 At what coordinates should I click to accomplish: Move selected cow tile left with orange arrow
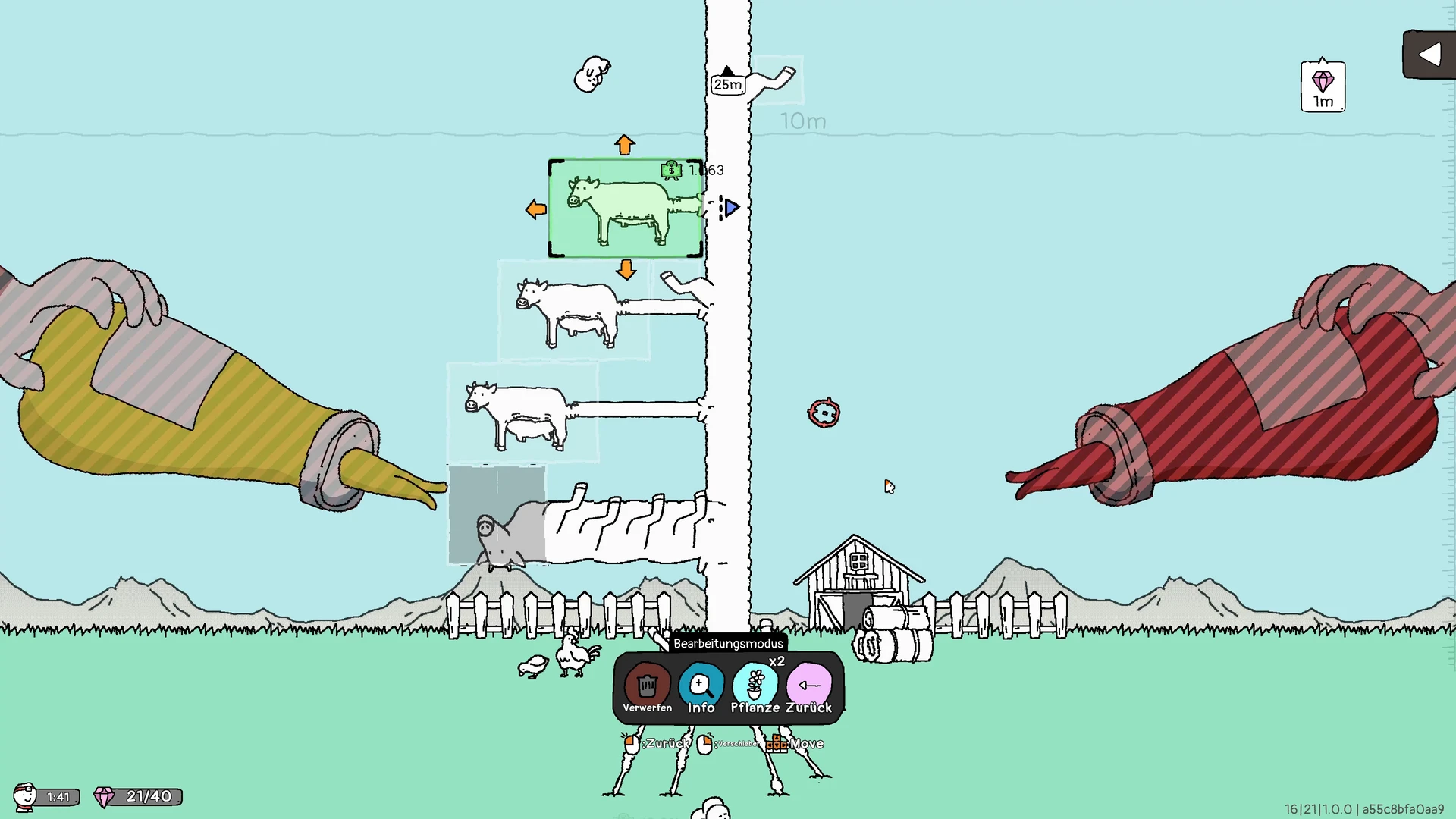[535, 209]
